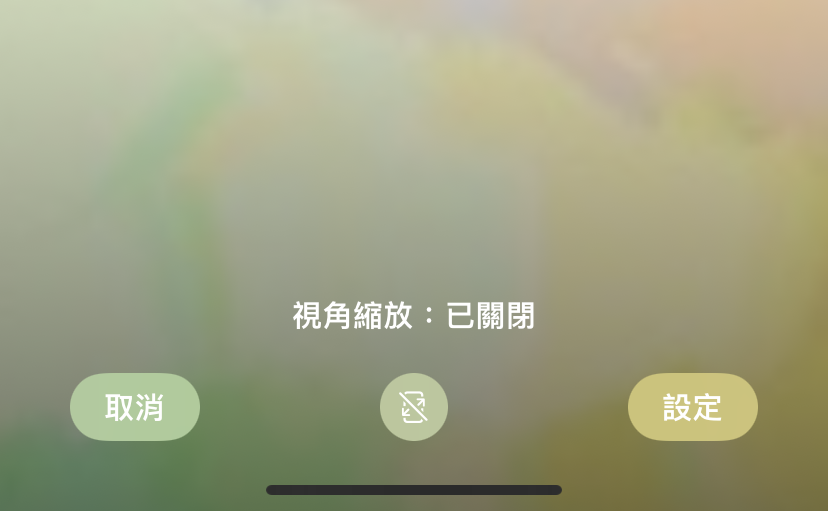Confirm with the 設定 button
Screen dimensions: 828x511
click(692, 407)
